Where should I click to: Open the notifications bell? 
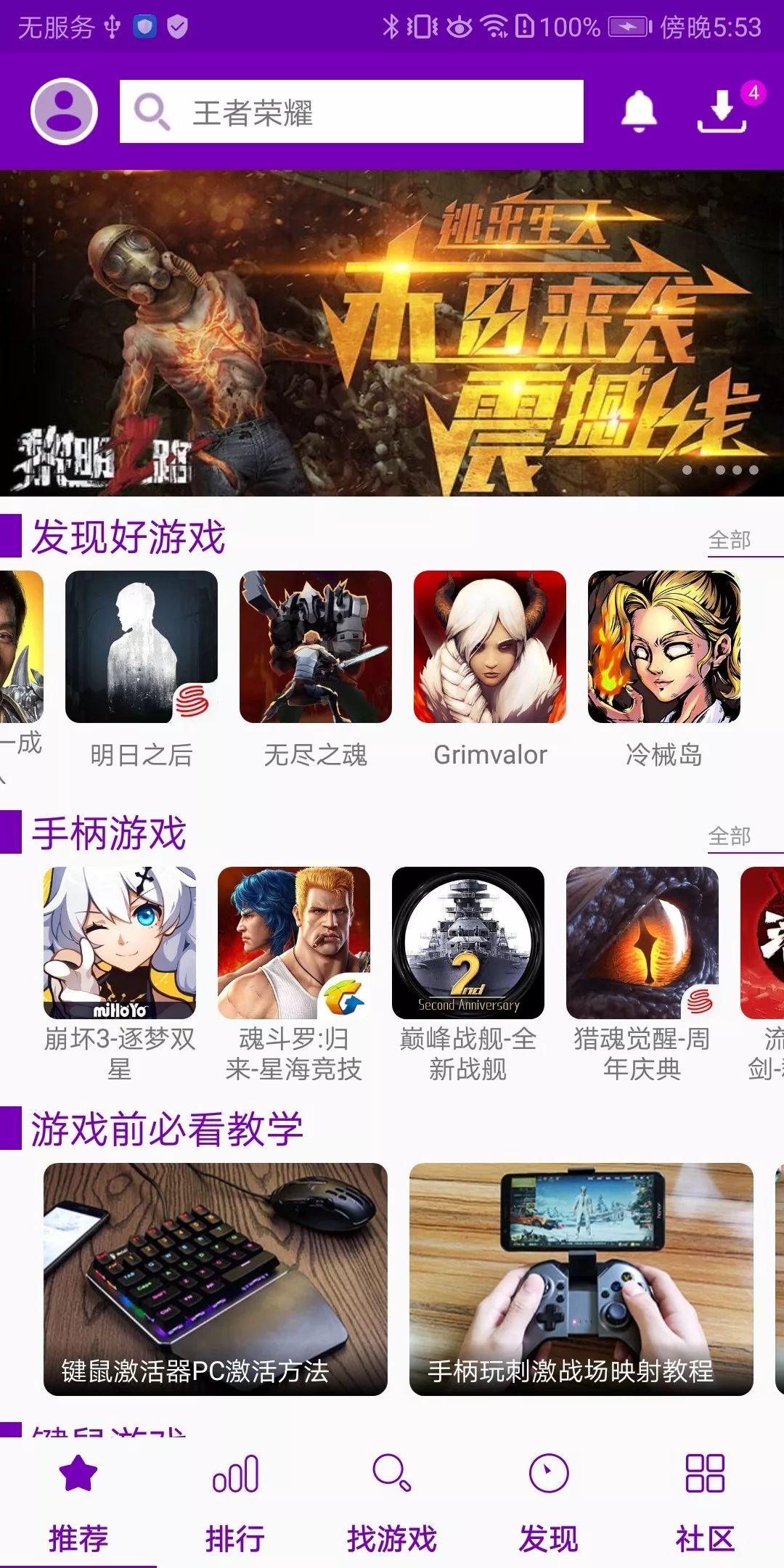pyautogui.click(x=639, y=111)
